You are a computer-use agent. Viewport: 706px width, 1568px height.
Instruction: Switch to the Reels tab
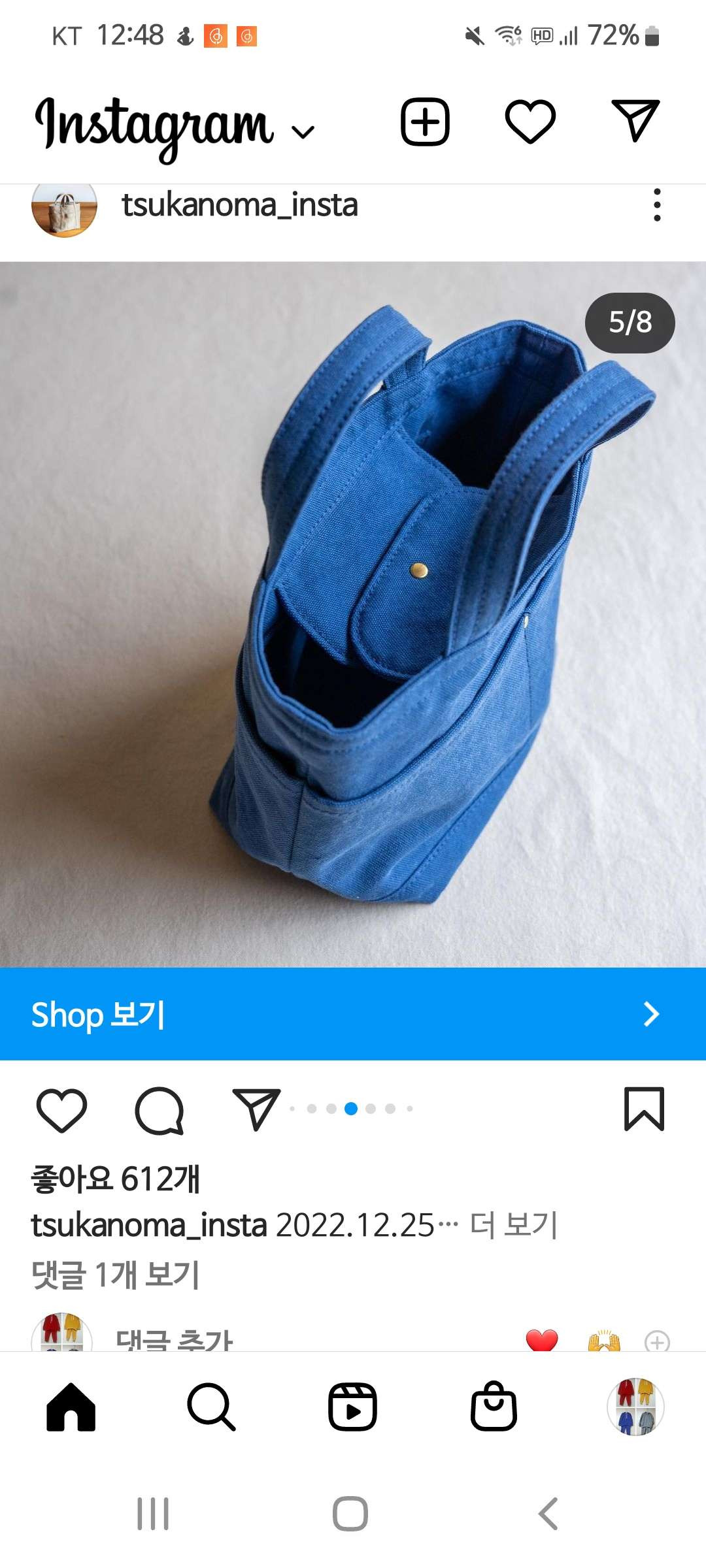point(352,1407)
